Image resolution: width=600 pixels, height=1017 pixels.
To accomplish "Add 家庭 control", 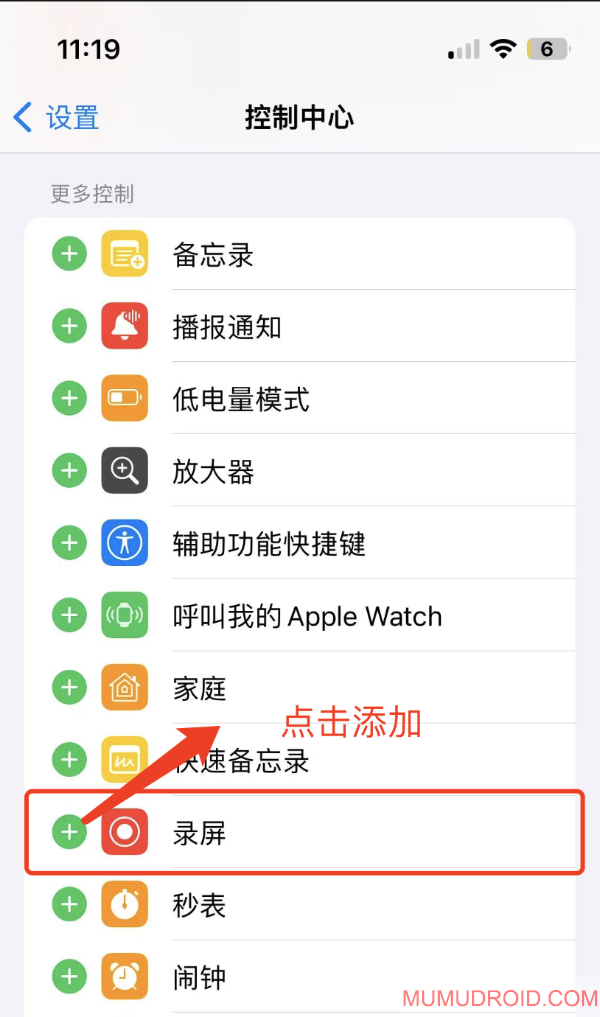I will [69, 688].
